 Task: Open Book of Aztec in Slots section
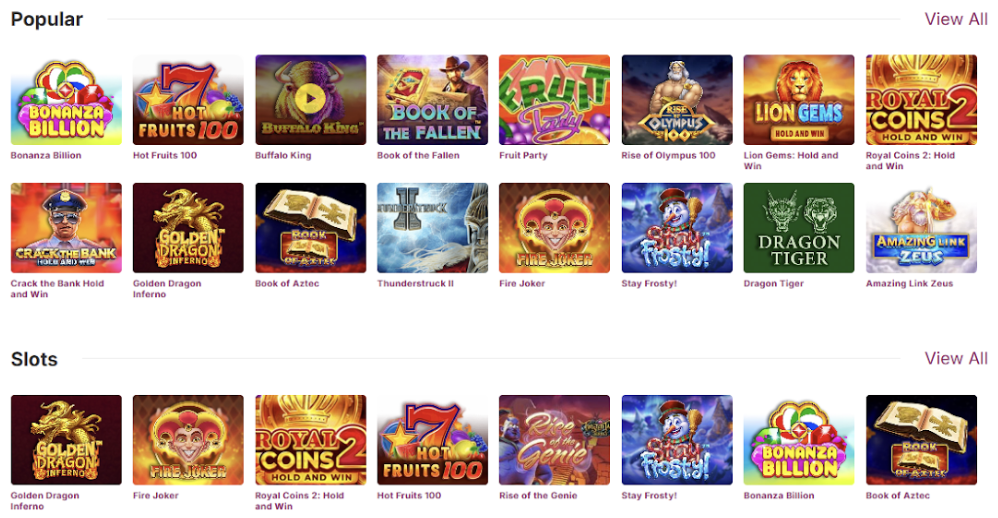921,440
